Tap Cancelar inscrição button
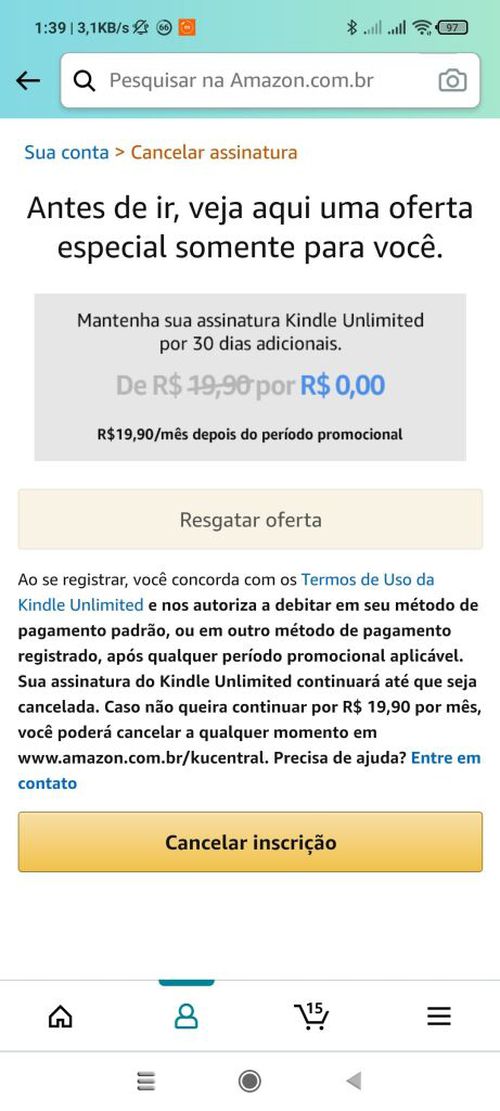 tap(250, 842)
